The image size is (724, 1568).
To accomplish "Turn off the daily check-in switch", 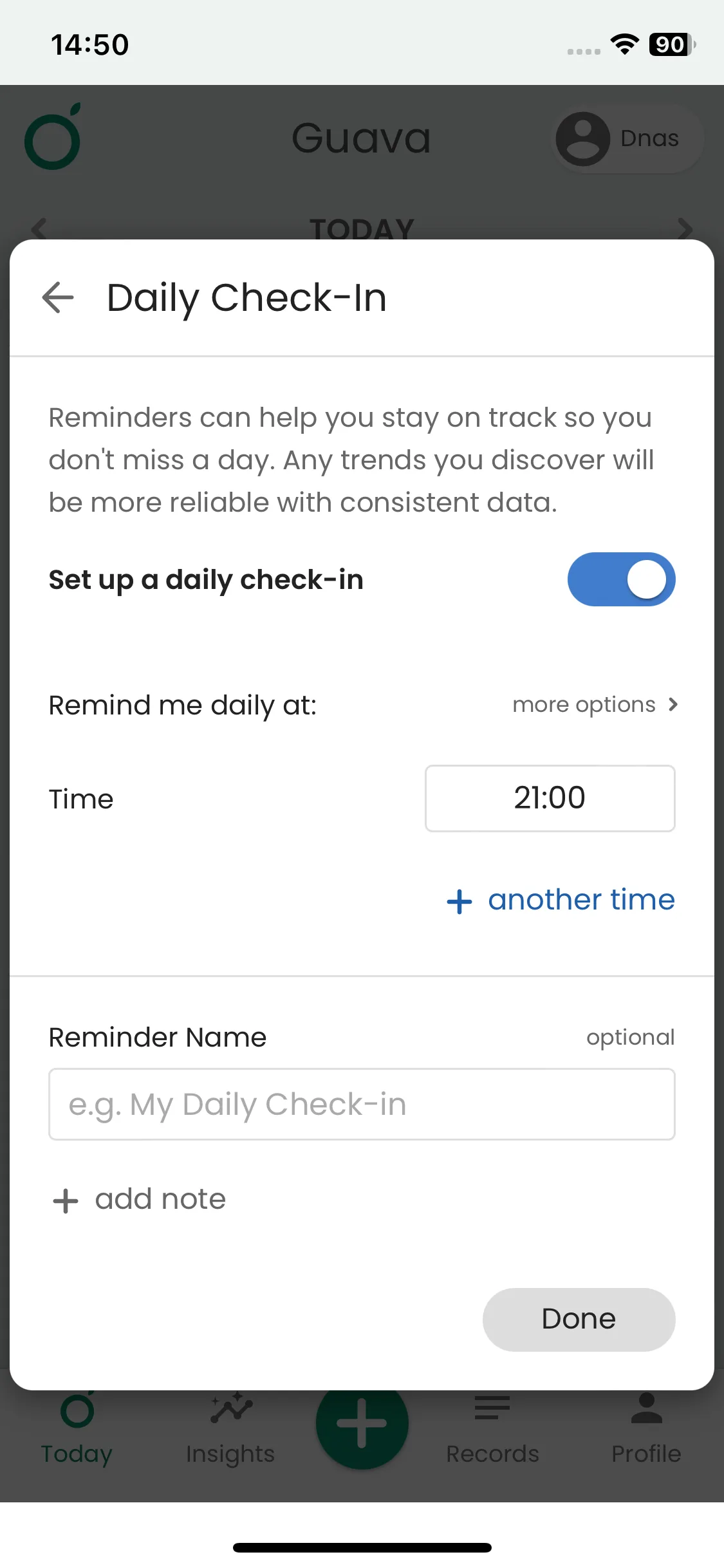I will (x=621, y=579).
